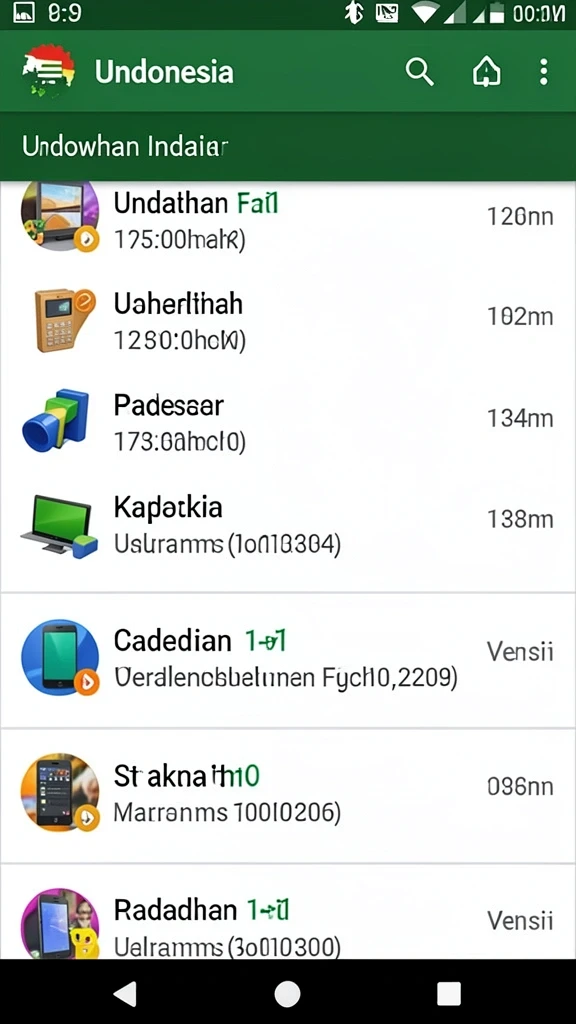Open the three-dot overflow menu

(x=543, y=71)
